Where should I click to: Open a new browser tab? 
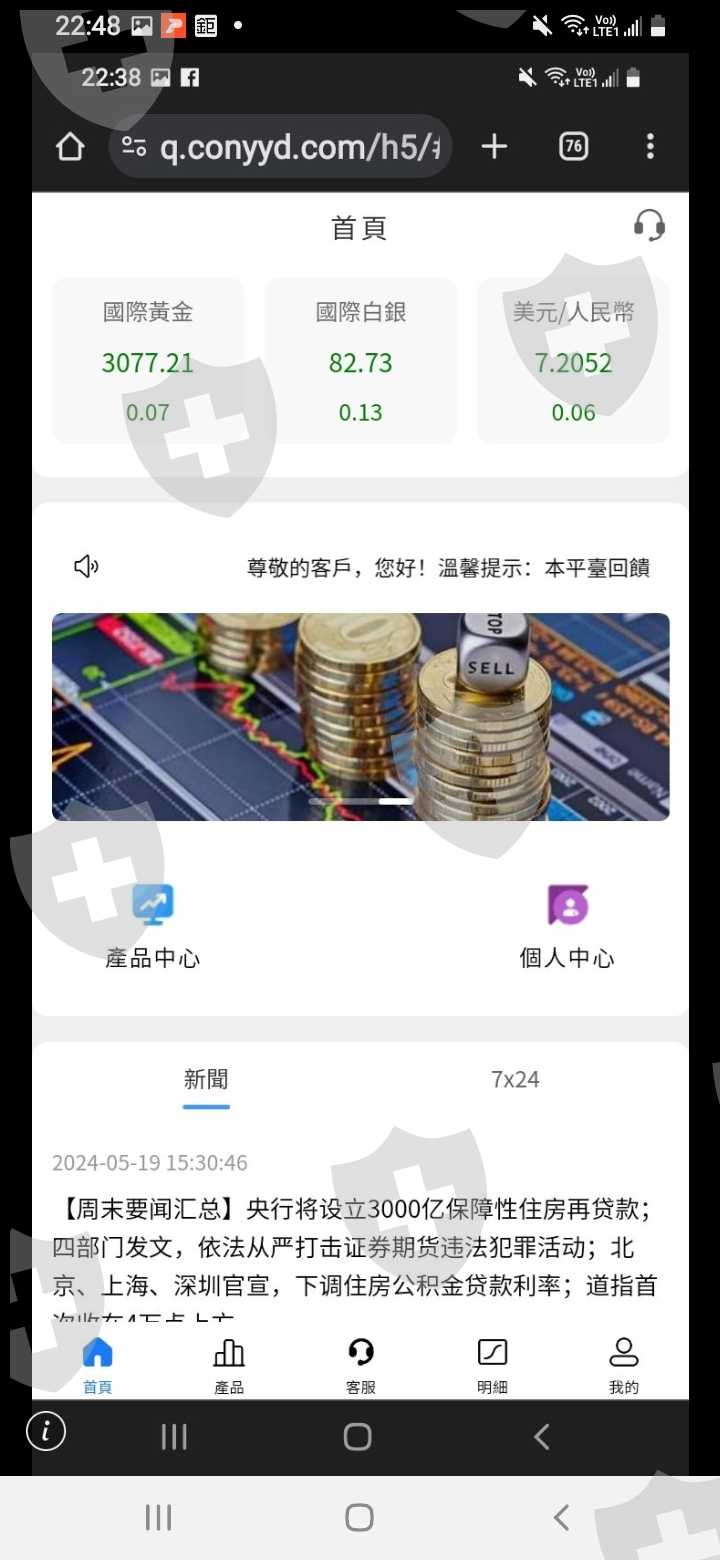[x=494, y=147]
